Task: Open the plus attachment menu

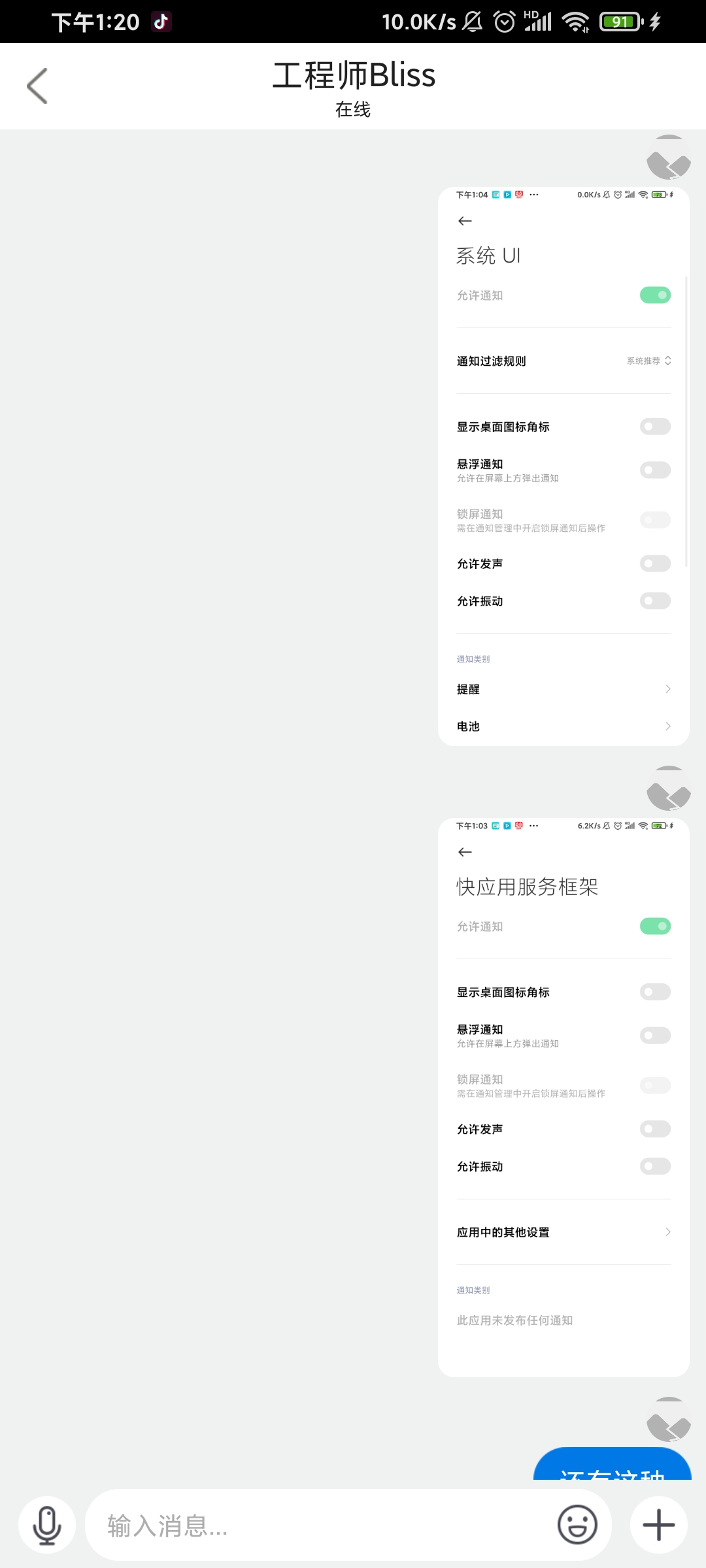Action: click(x=658, y=1526)
